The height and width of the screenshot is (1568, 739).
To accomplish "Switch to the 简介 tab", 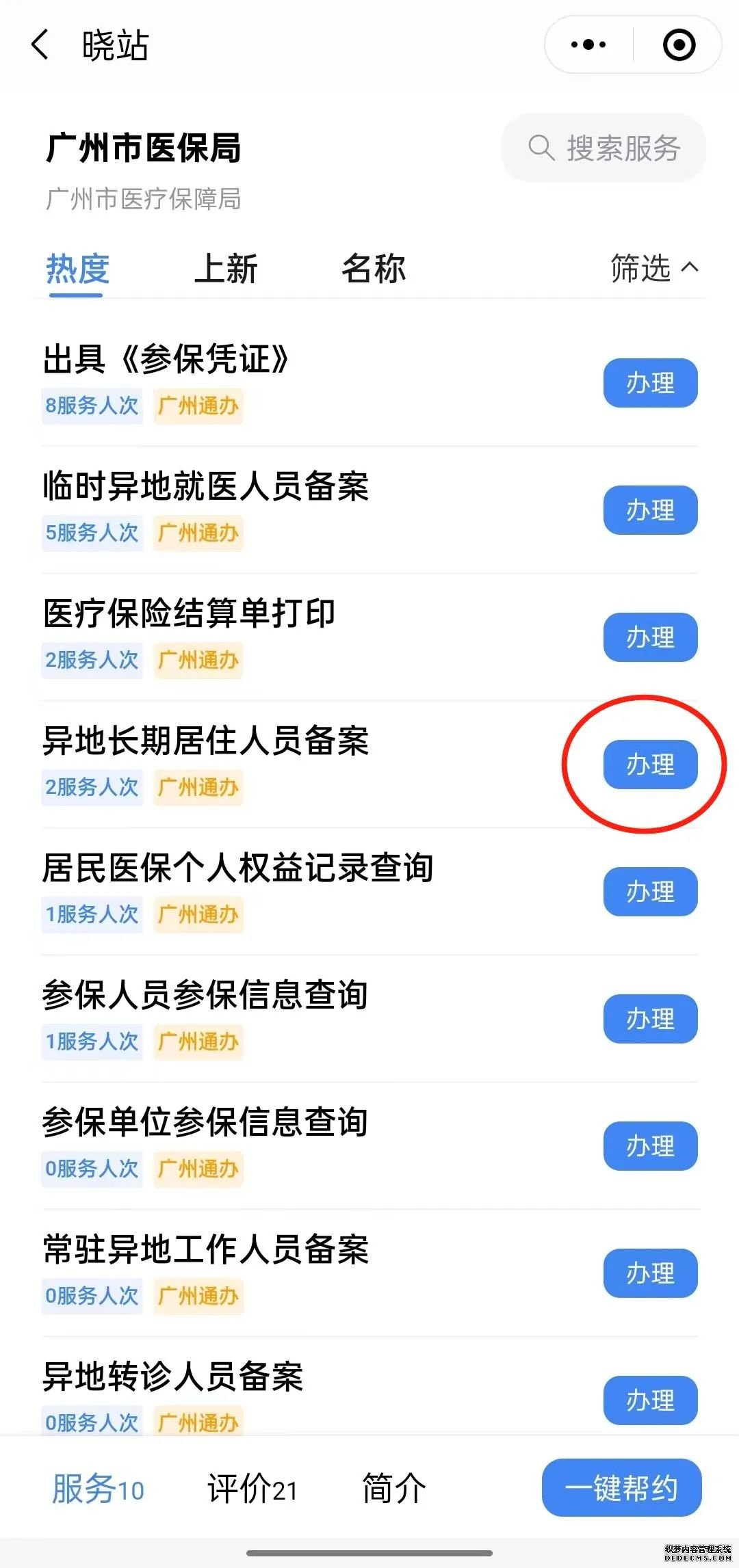I will [394, 1489].
